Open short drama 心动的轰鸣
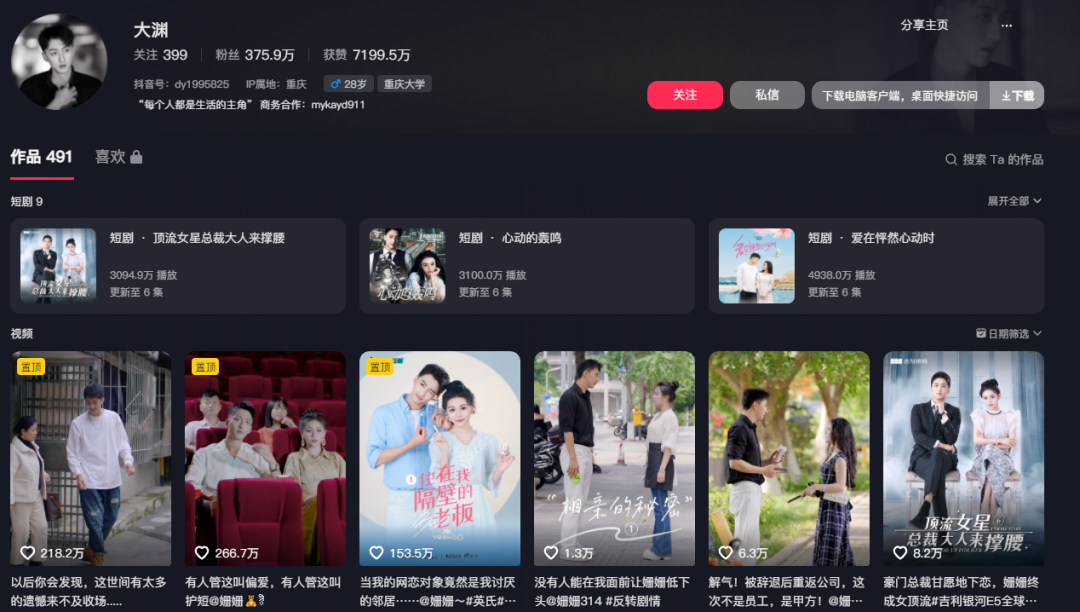 [x=526, y=265]
